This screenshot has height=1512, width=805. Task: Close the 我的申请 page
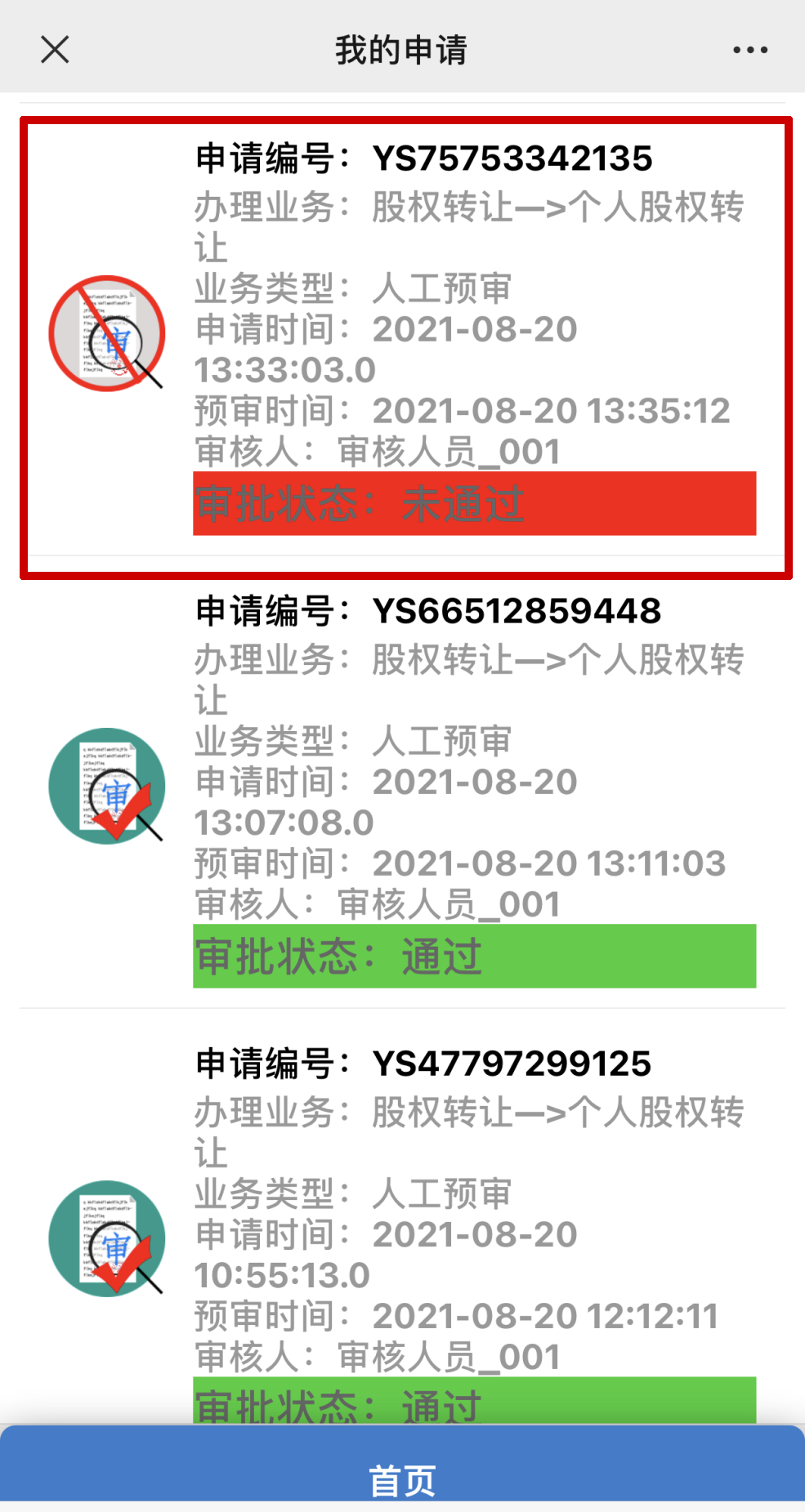pyautogui.click(x=55, y=50)
